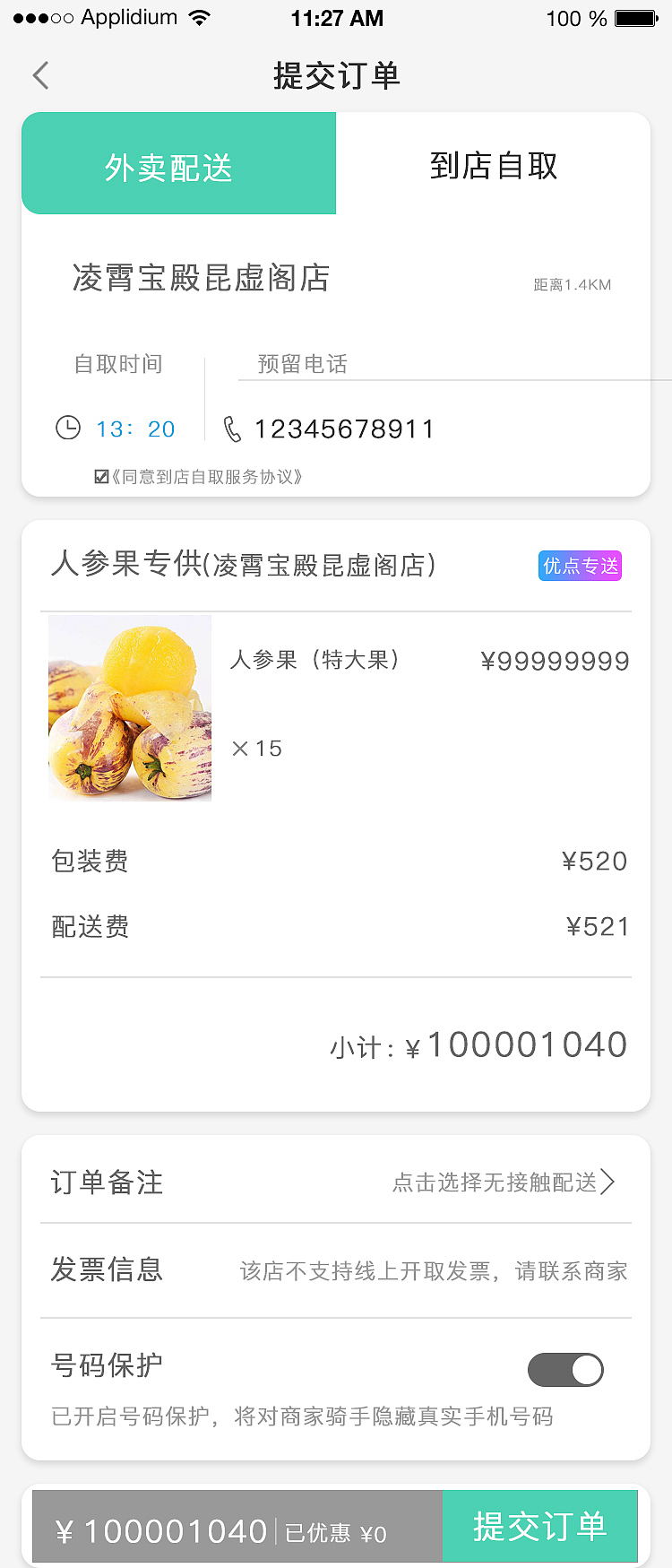Image resolution: width=672 pixels, height=1568 pixels.
Task: Click the clock icon beside pickup time
Action: pyautogui.click(x=68, y=429)
